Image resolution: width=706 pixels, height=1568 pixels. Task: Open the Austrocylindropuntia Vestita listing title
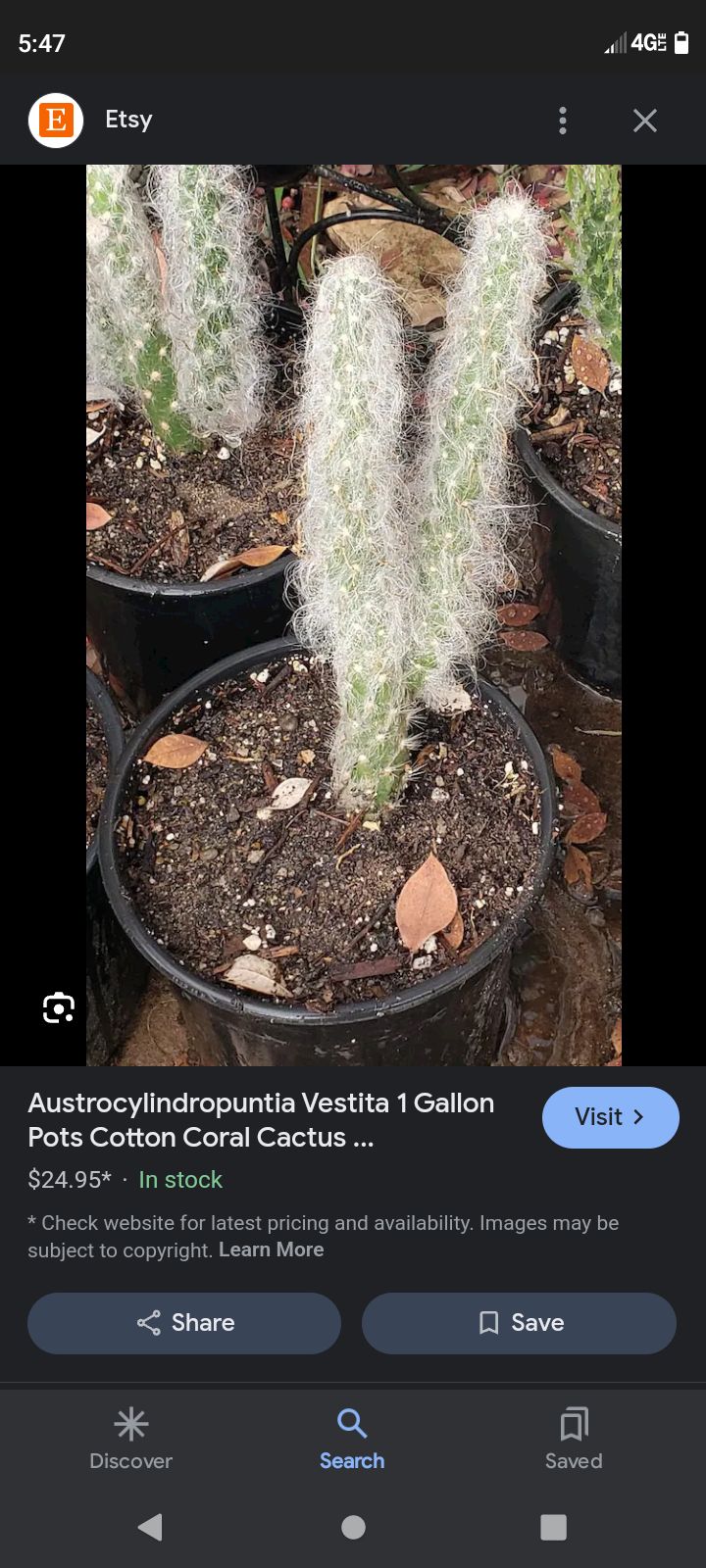261,1119
